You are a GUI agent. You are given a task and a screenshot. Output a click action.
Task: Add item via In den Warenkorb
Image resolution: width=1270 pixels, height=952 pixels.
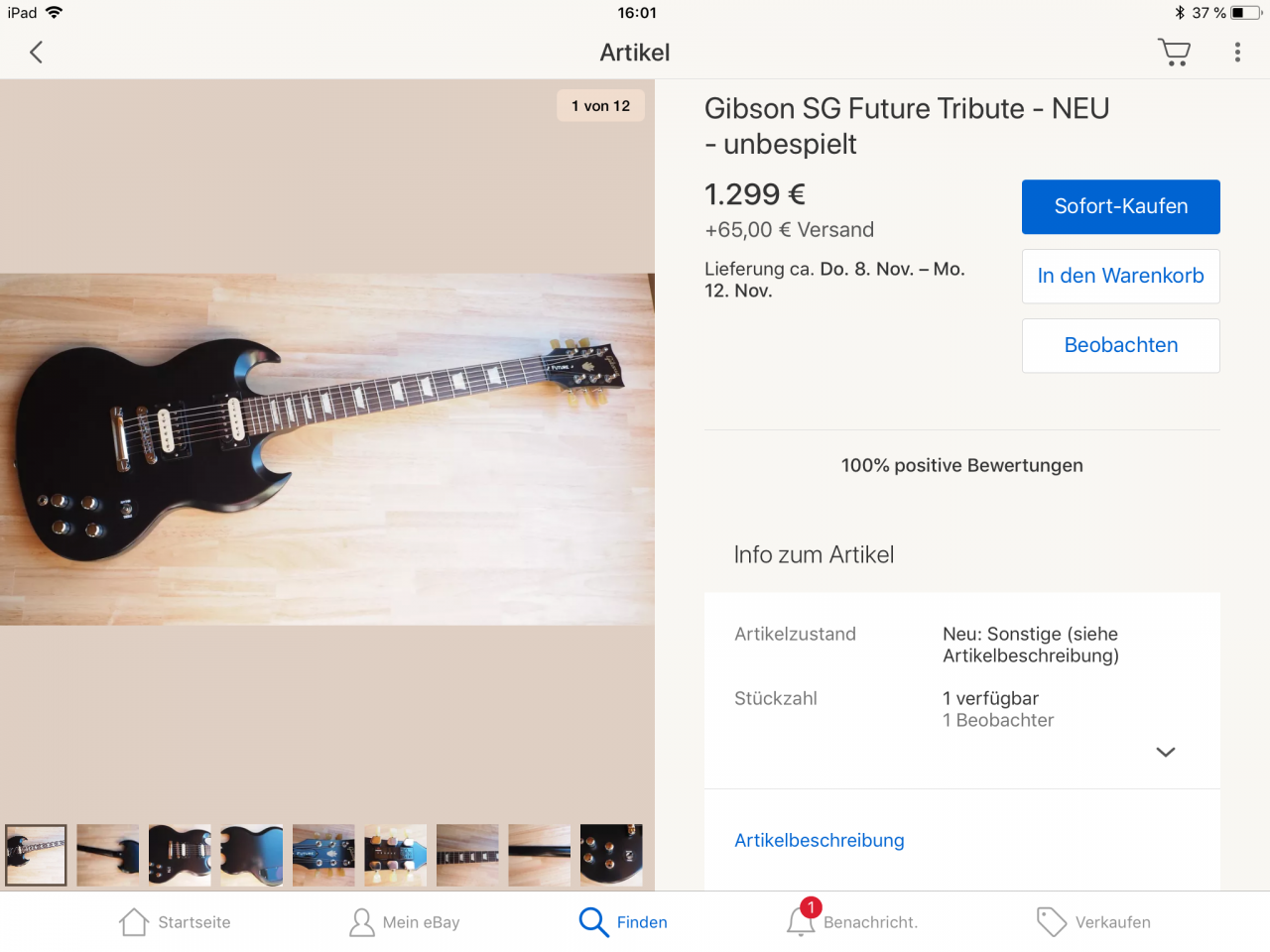click(x=1120, y=276)
